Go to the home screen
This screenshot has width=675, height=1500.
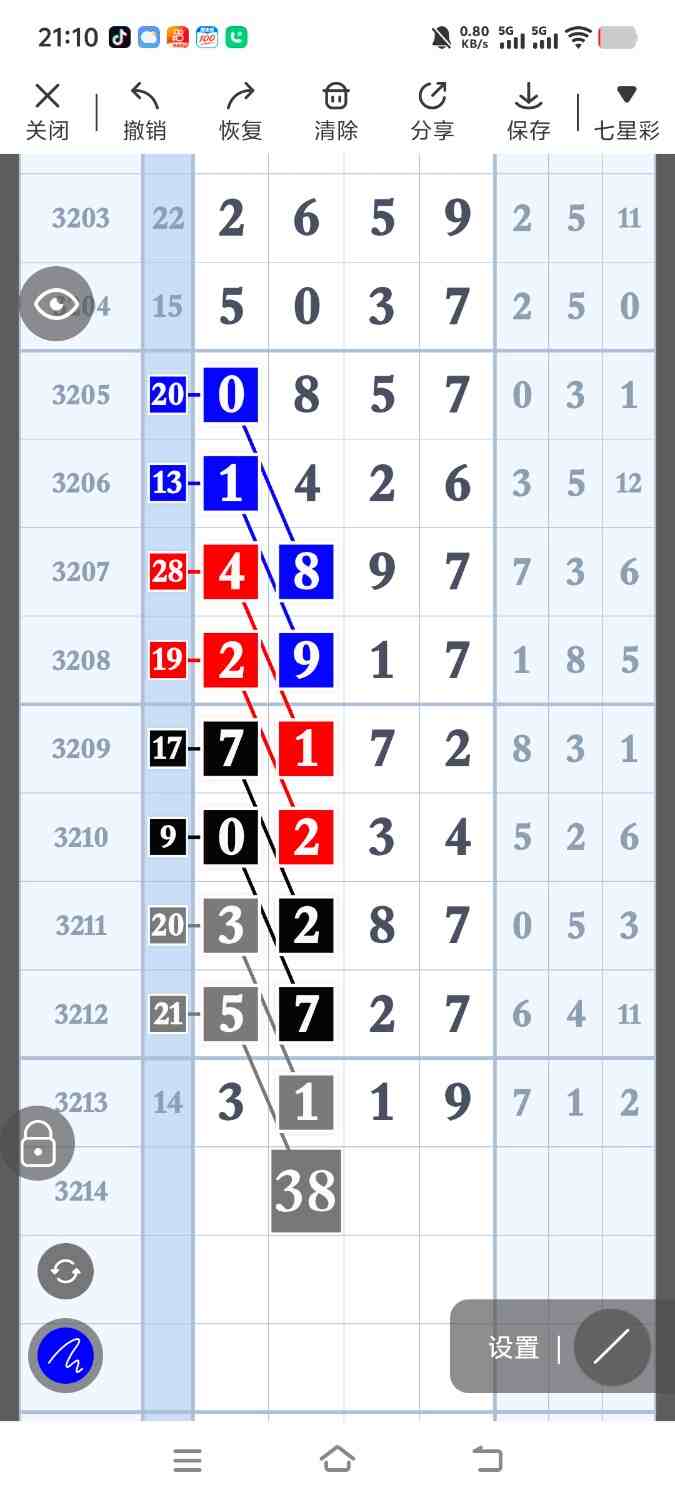point(337,1460)
